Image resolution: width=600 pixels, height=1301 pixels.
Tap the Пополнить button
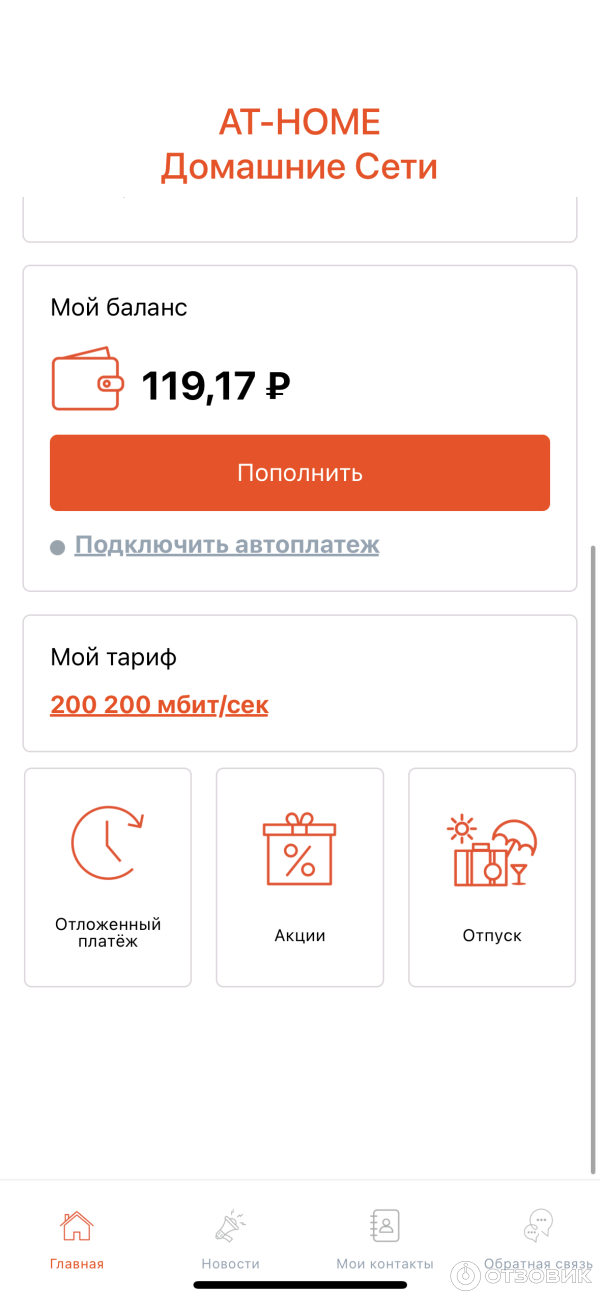tap(300, 473)
